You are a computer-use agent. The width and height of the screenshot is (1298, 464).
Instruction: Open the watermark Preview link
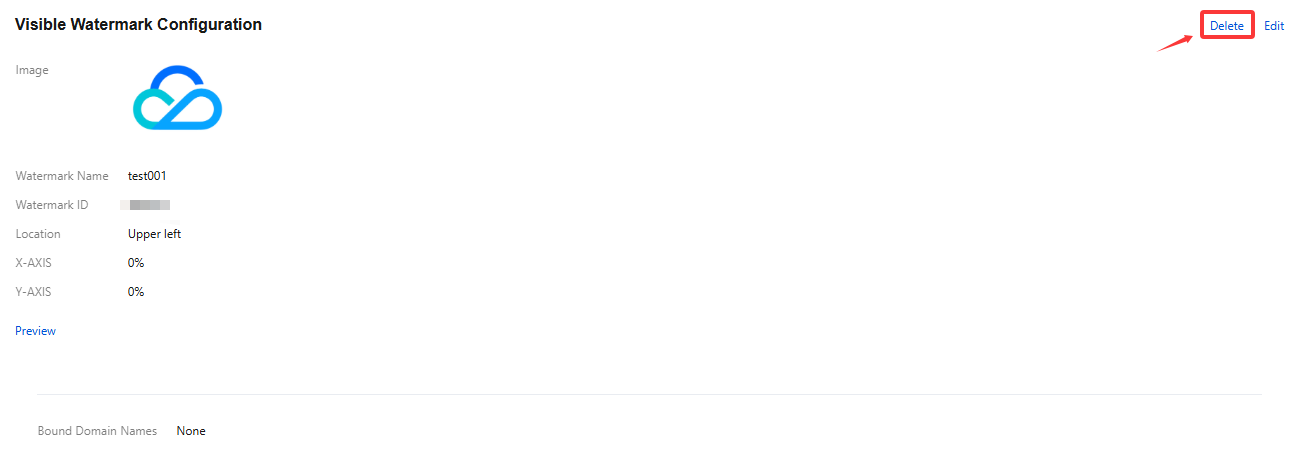coord(35,331)
